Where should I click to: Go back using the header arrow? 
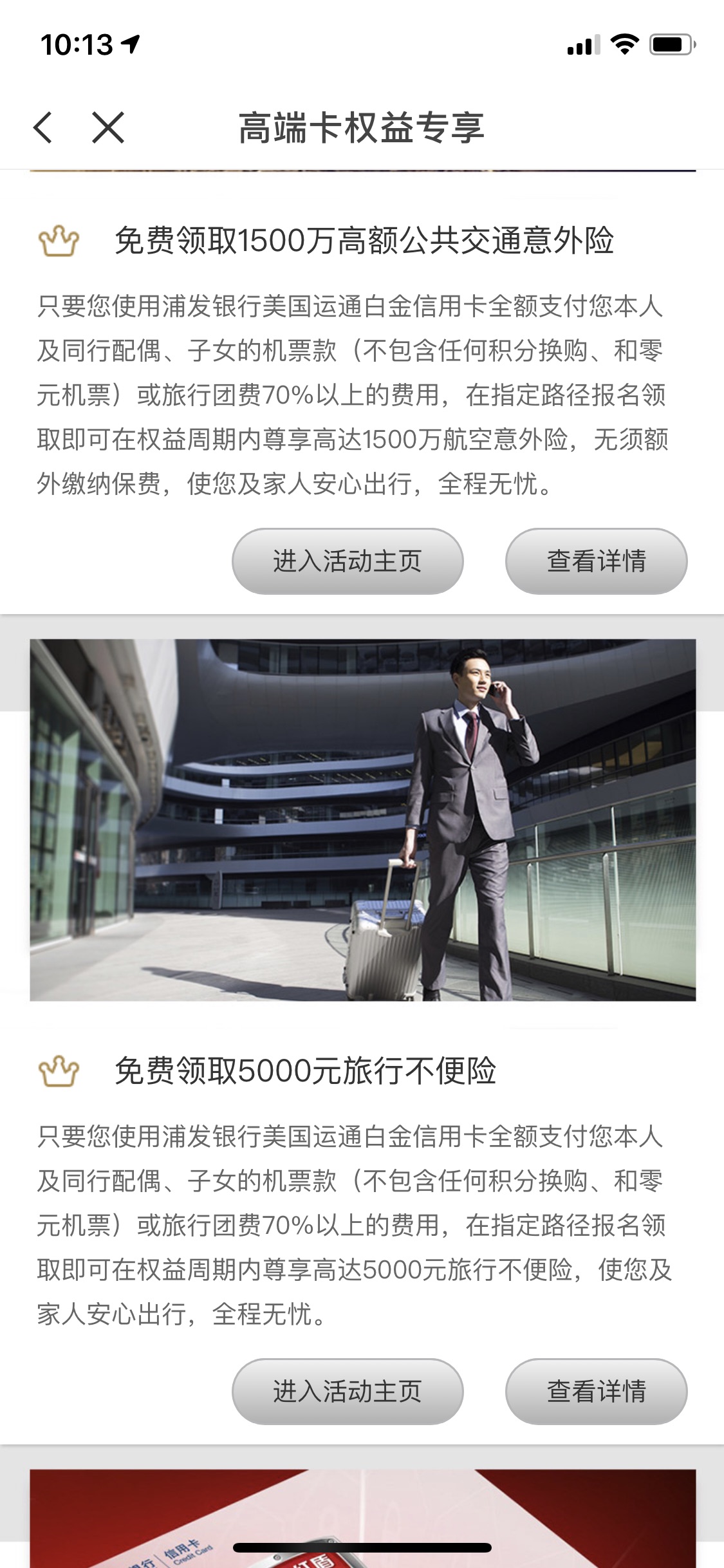pos(43,127)
